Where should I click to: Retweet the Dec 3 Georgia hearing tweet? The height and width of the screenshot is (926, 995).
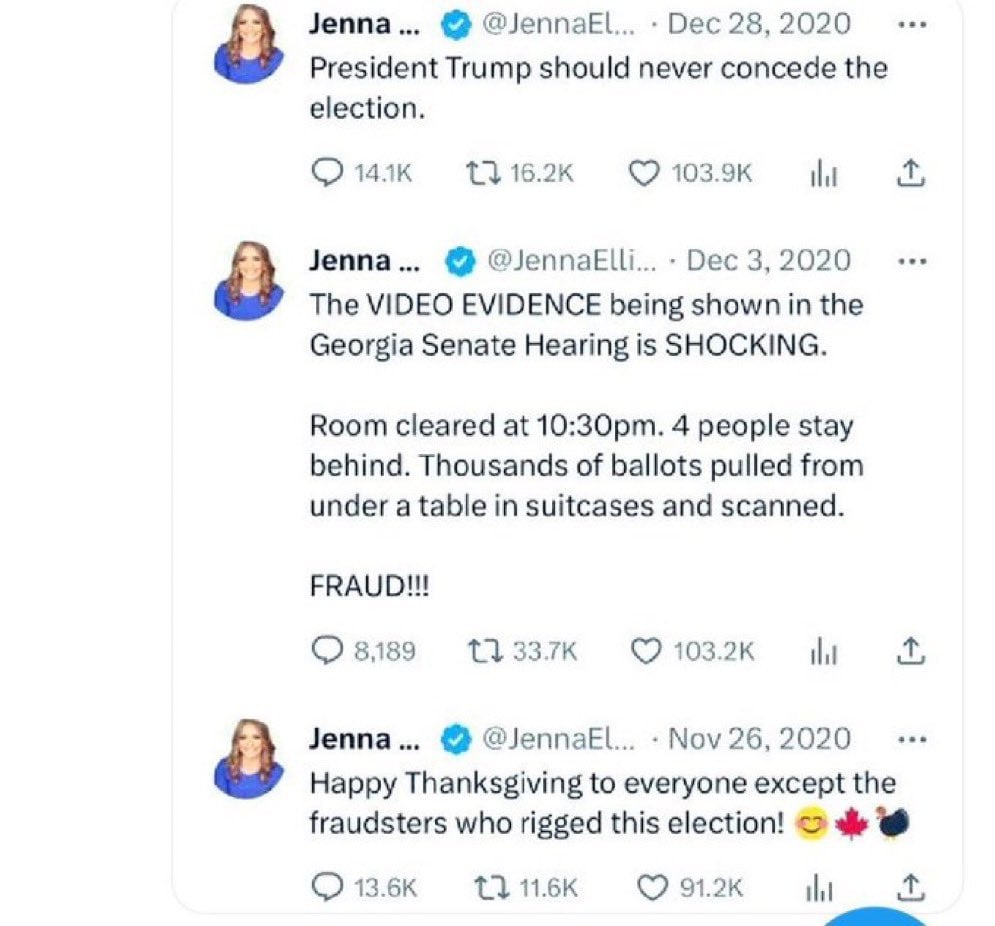(x=486, y=652)
